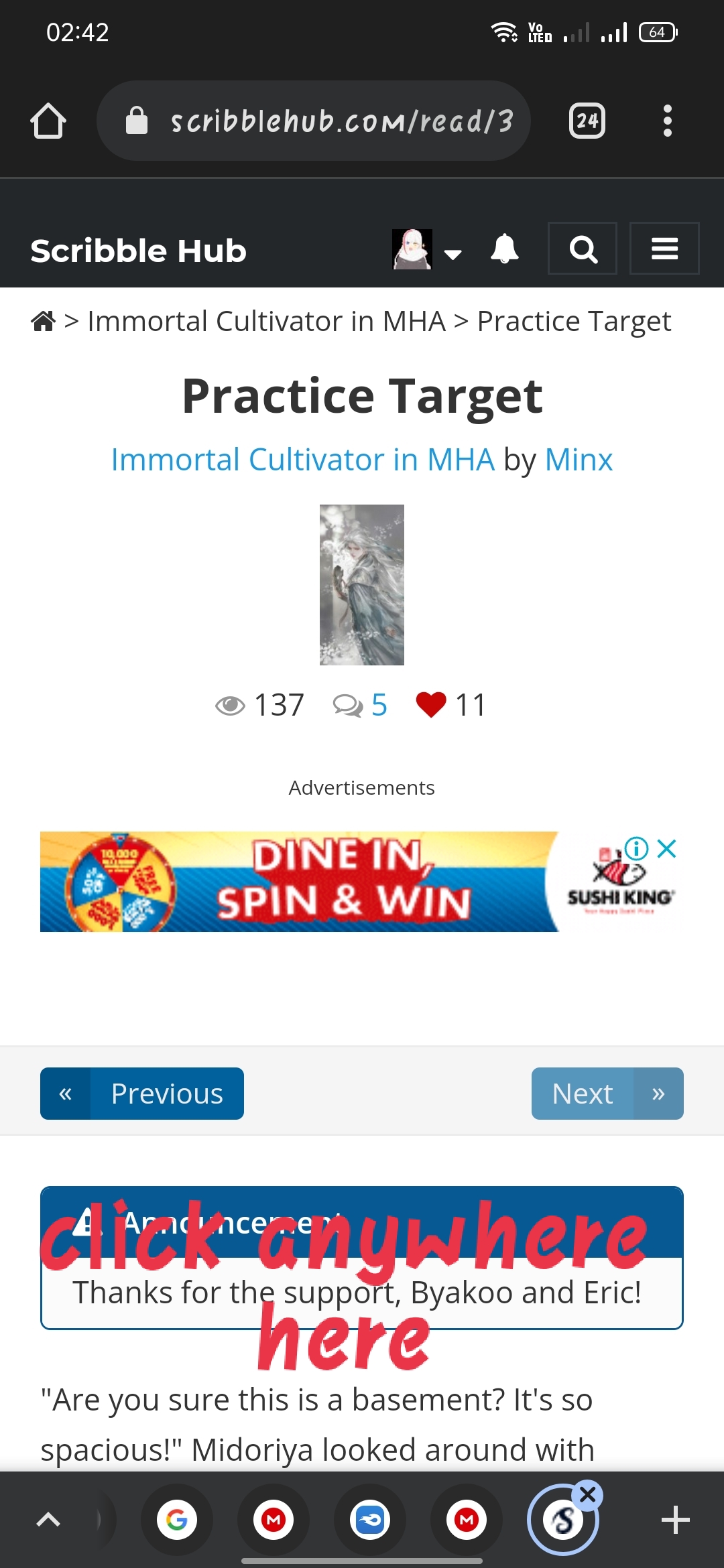Close the current Scribble Hub tab

[588, 1495]
